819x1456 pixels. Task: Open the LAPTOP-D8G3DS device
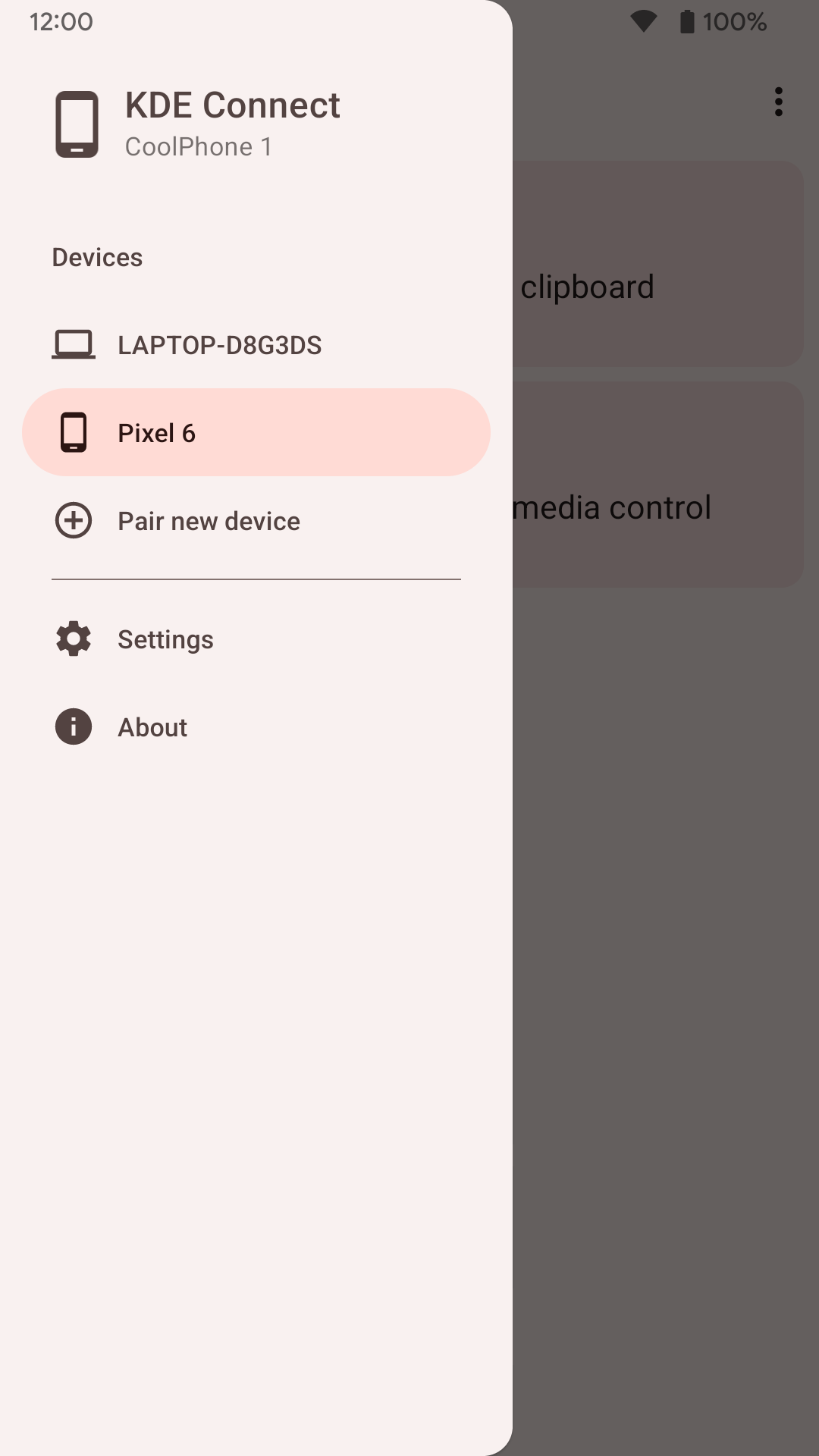tap(220, 345)
